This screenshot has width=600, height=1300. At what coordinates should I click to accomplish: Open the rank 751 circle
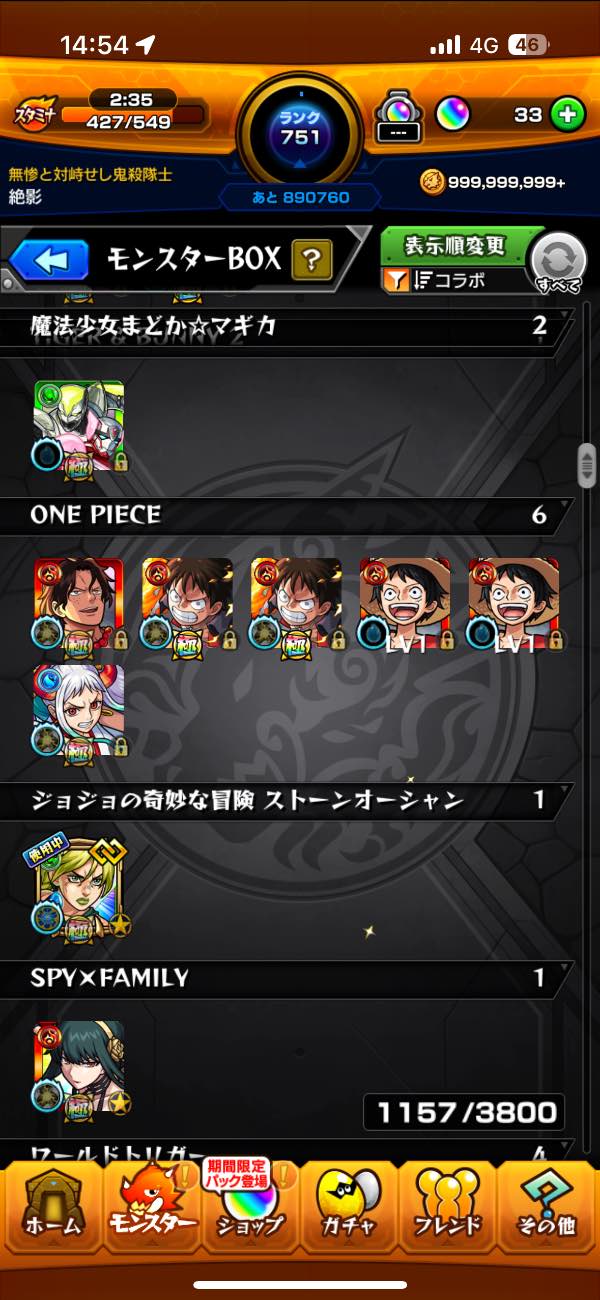pos(300,130)
